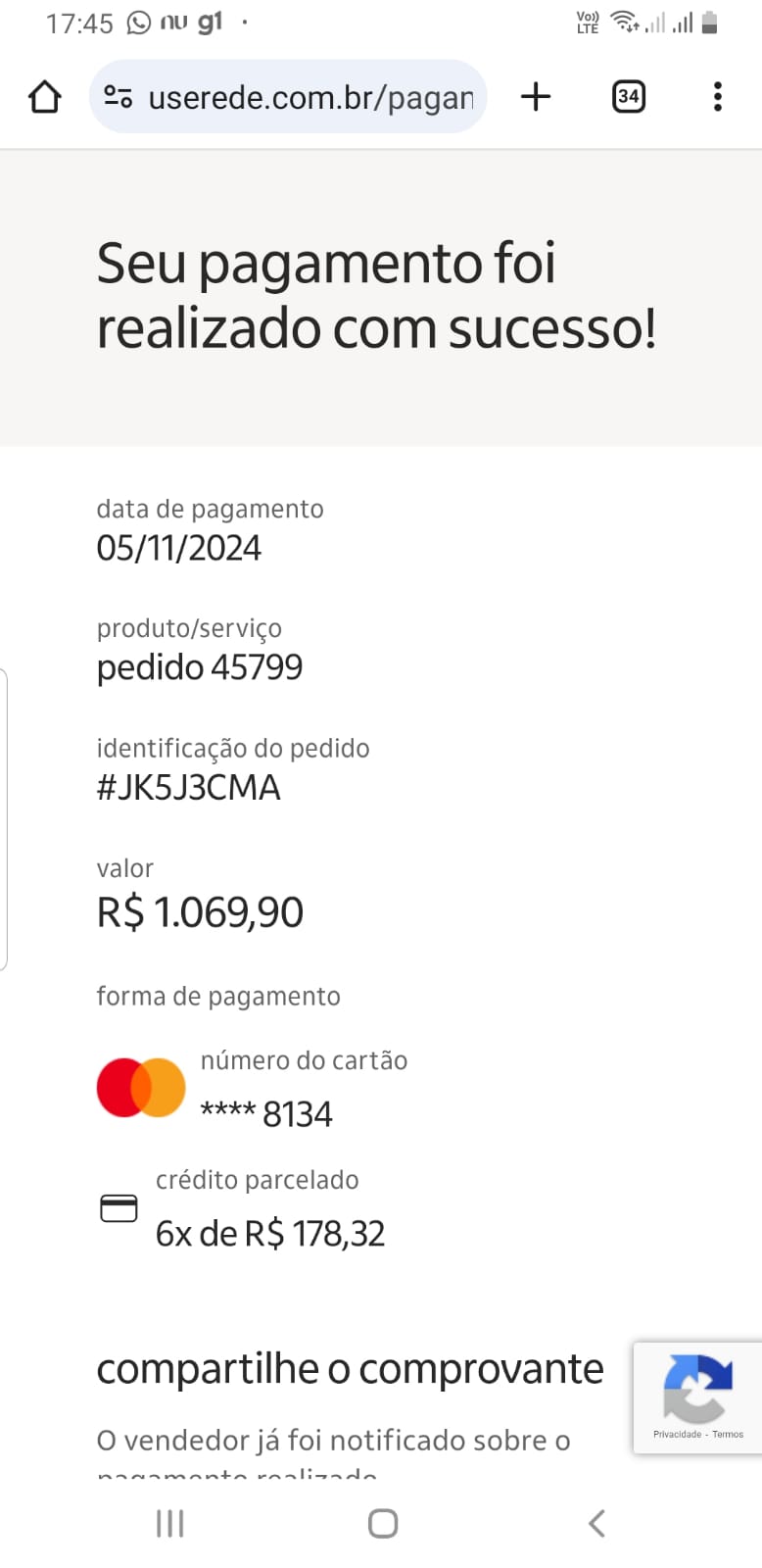Open the reCAPTCHA Termos link
Viewport: 762px width, 1568px height.
click(x=727, y=1434)
